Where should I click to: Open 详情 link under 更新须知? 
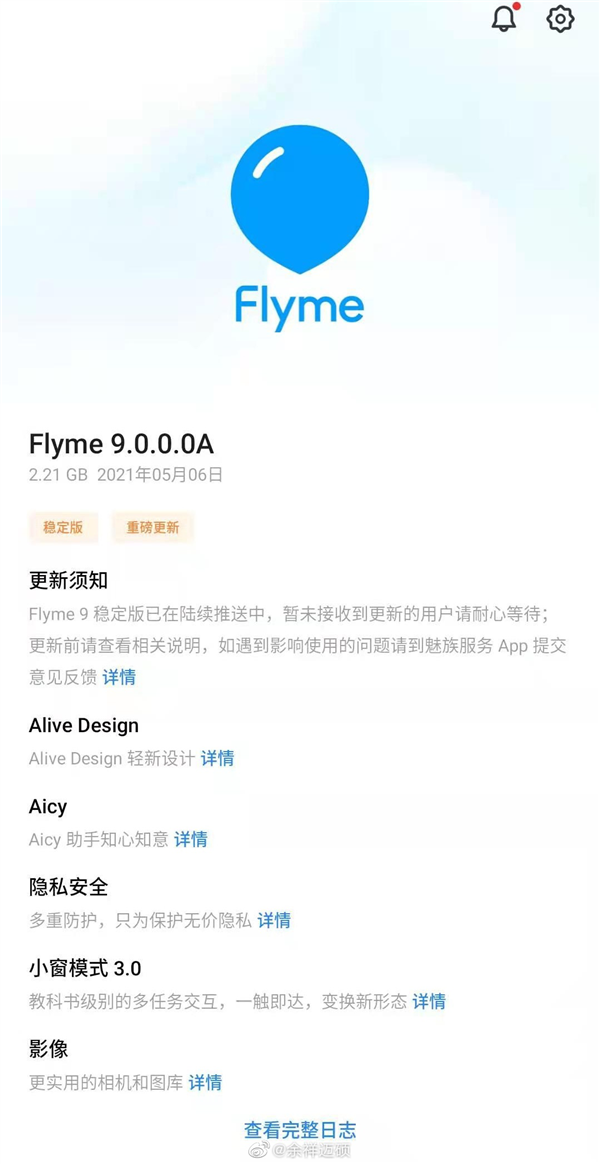click(119, 677)
